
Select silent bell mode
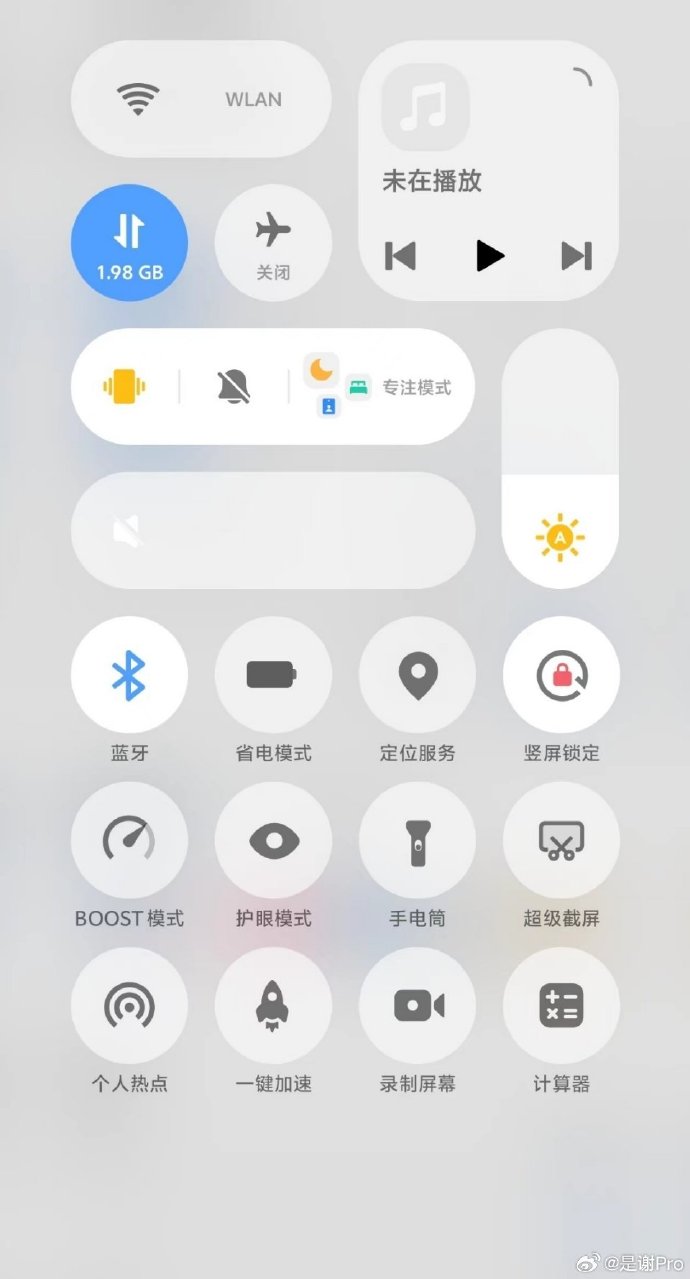pyautogui.click(x=233, y=386)
